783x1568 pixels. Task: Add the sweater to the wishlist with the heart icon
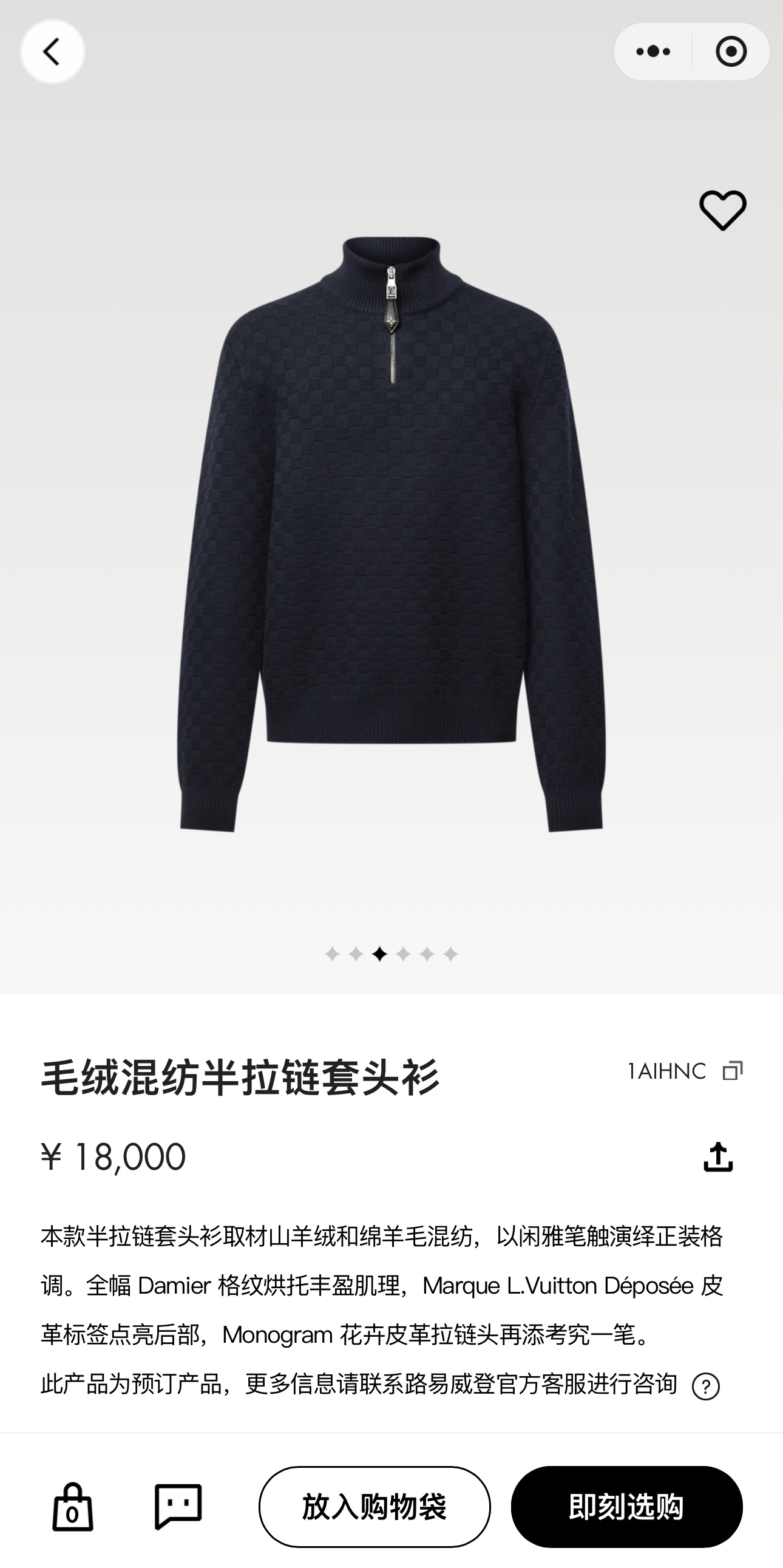coord(722,211)
